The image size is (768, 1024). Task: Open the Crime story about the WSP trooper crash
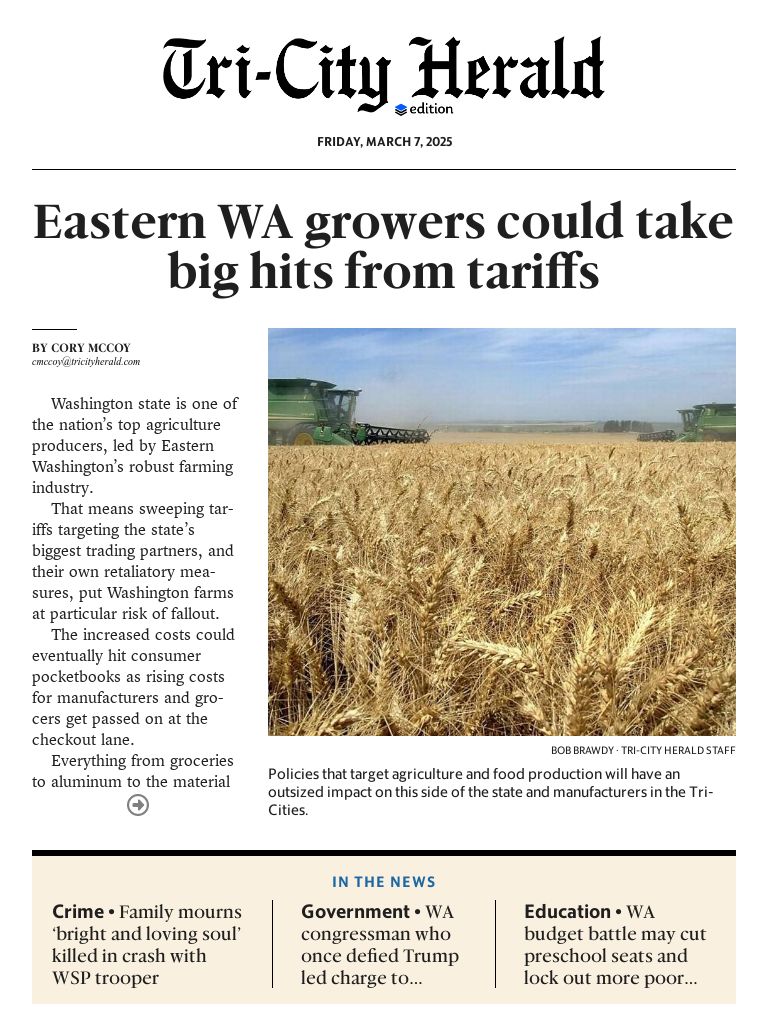(147, 945)
